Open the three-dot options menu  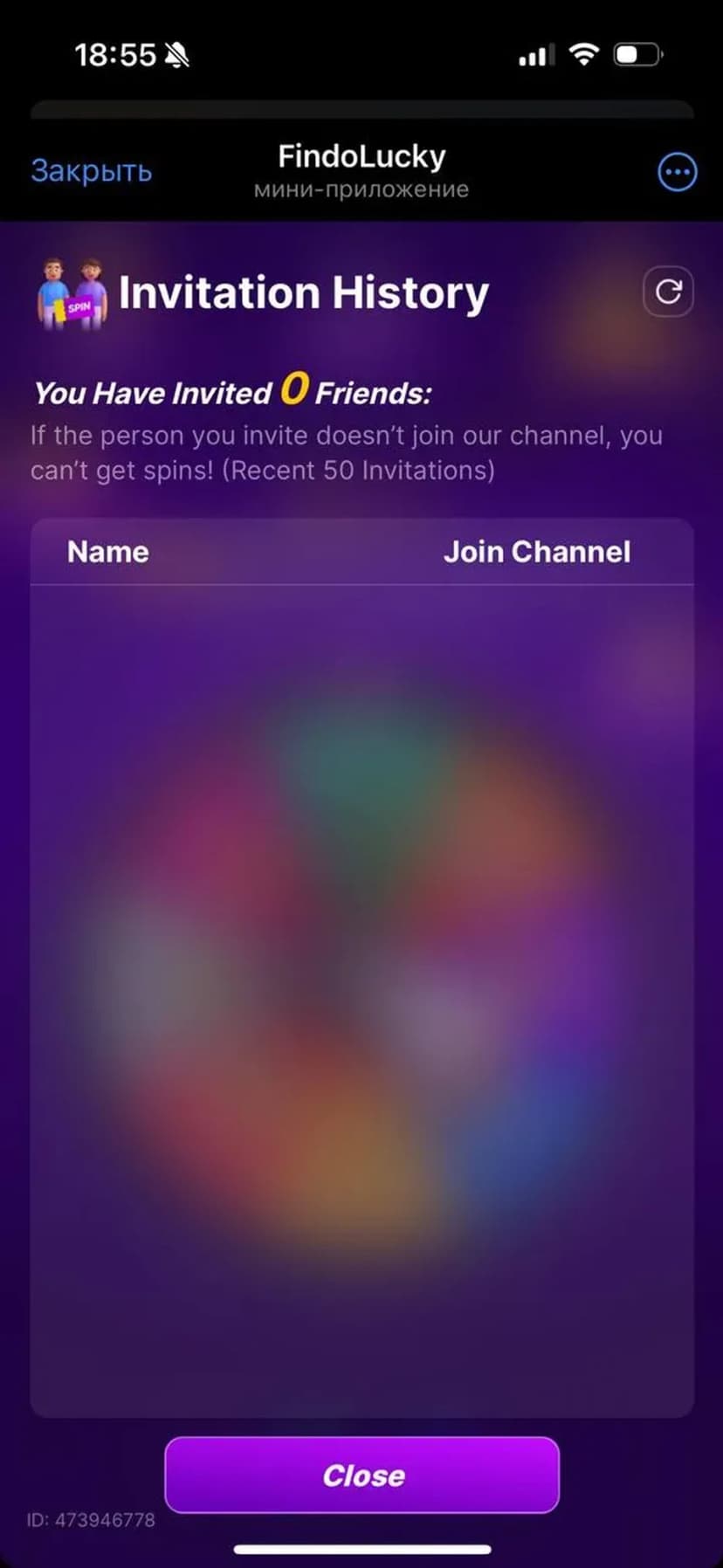click(x=677, y=172)
